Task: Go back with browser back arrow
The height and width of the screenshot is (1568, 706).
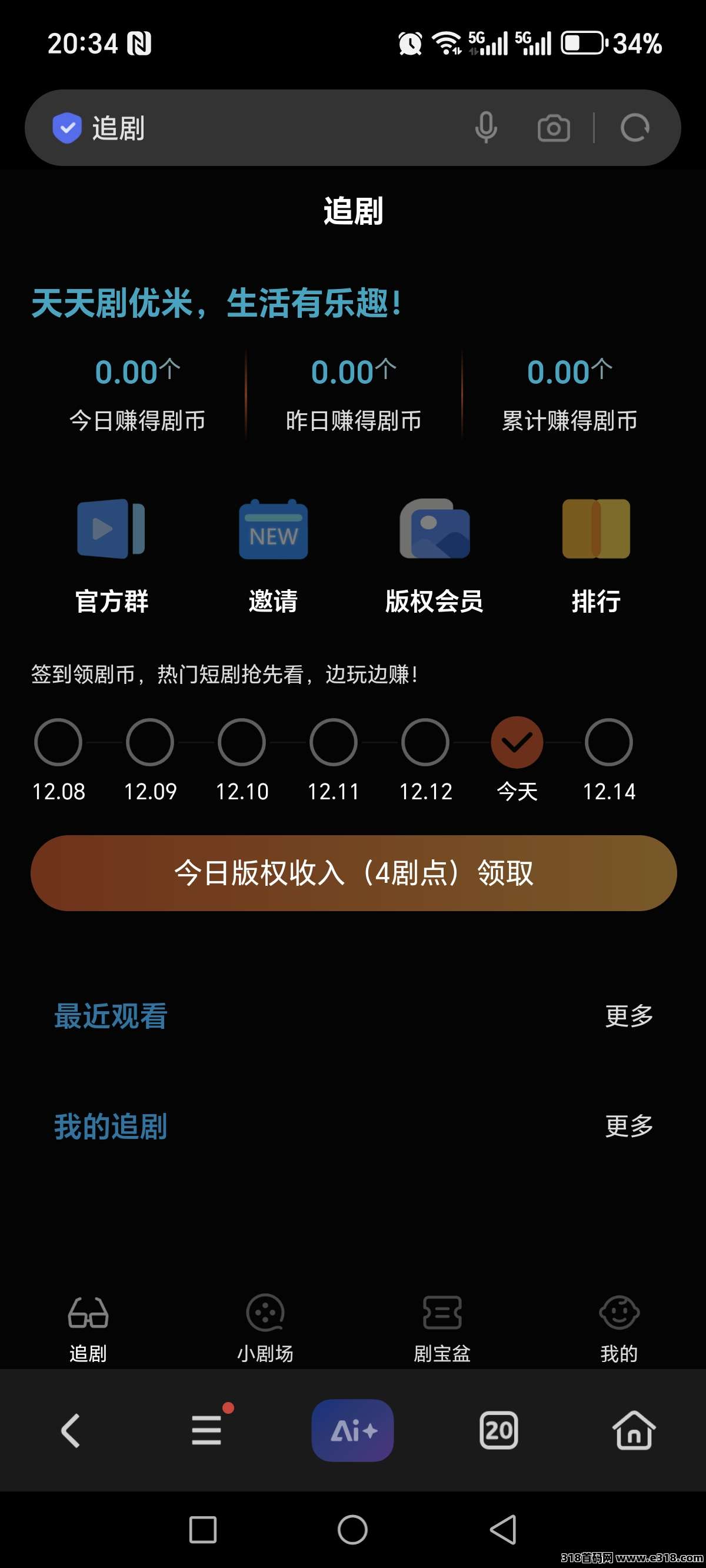Action: point(71,1430)
